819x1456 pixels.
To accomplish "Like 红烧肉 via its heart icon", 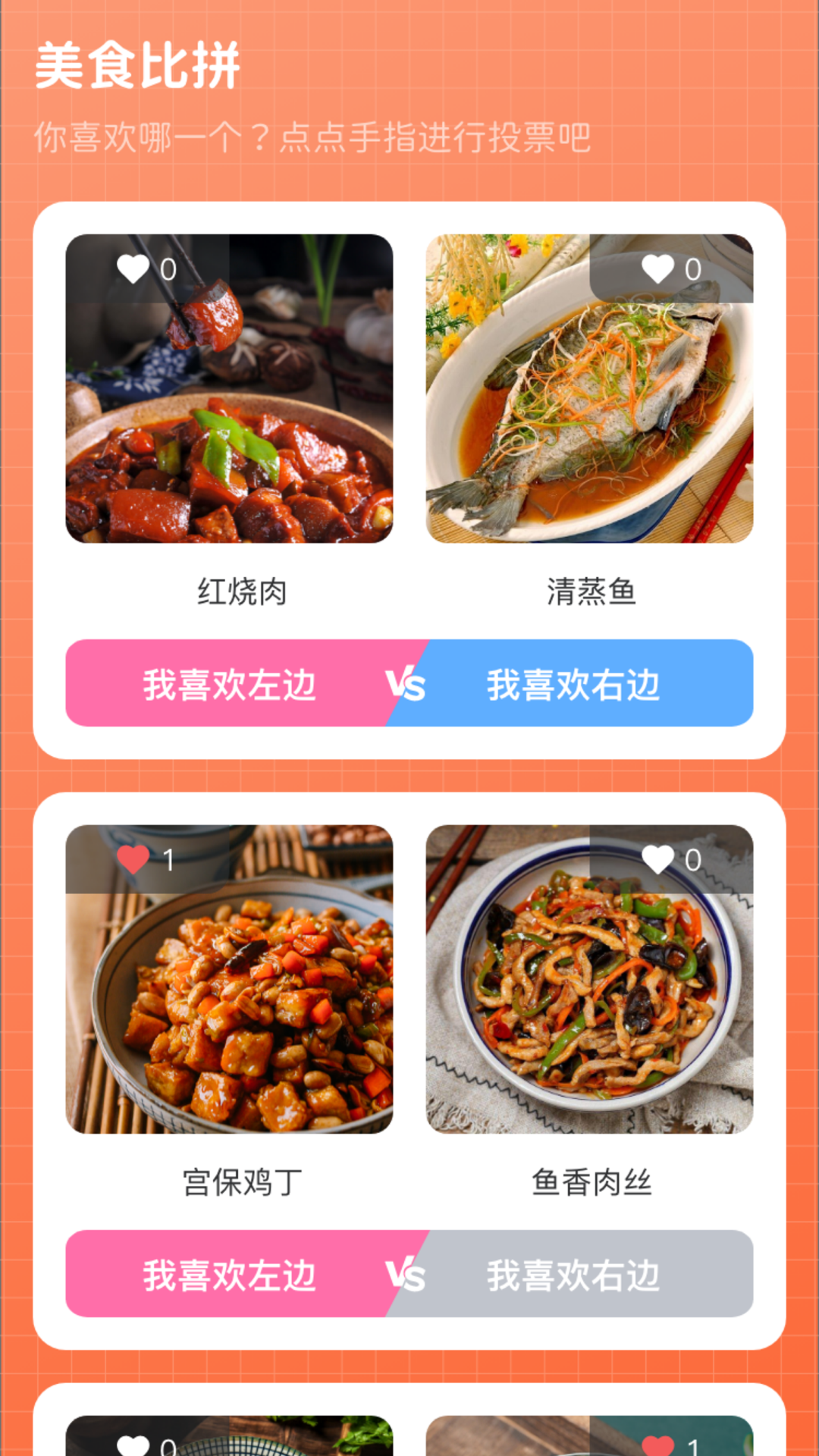I will pyautogui.click(x=133, y=268).
